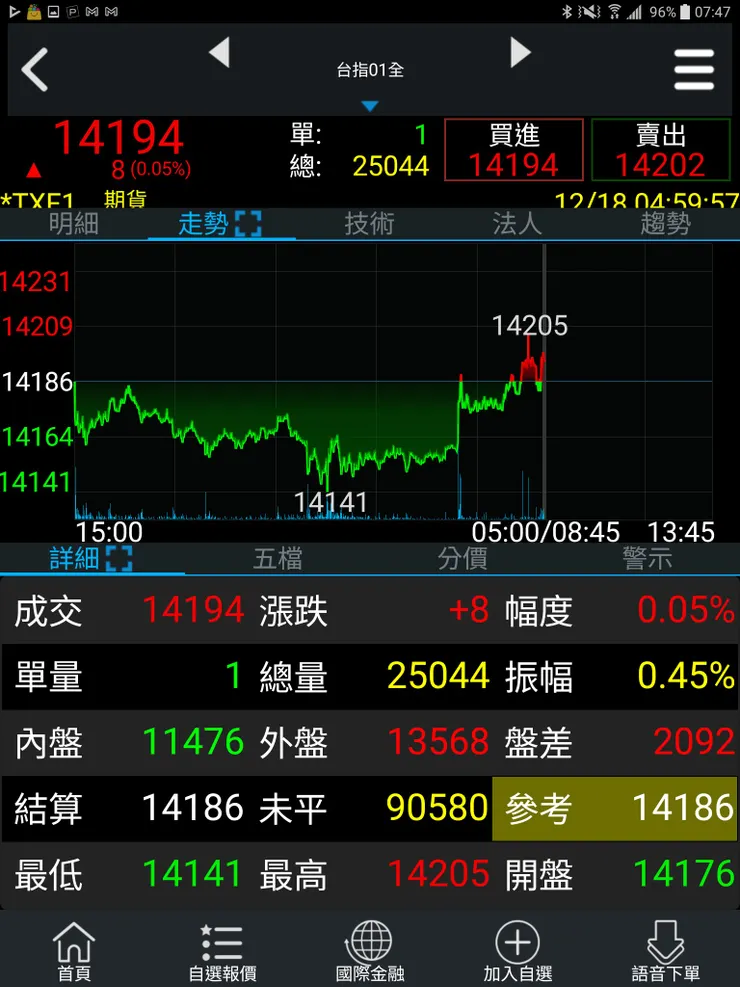Open the 法人 tab
Image resolution: width=740 pixels, height=987 pixels.
tap(517, 223)
